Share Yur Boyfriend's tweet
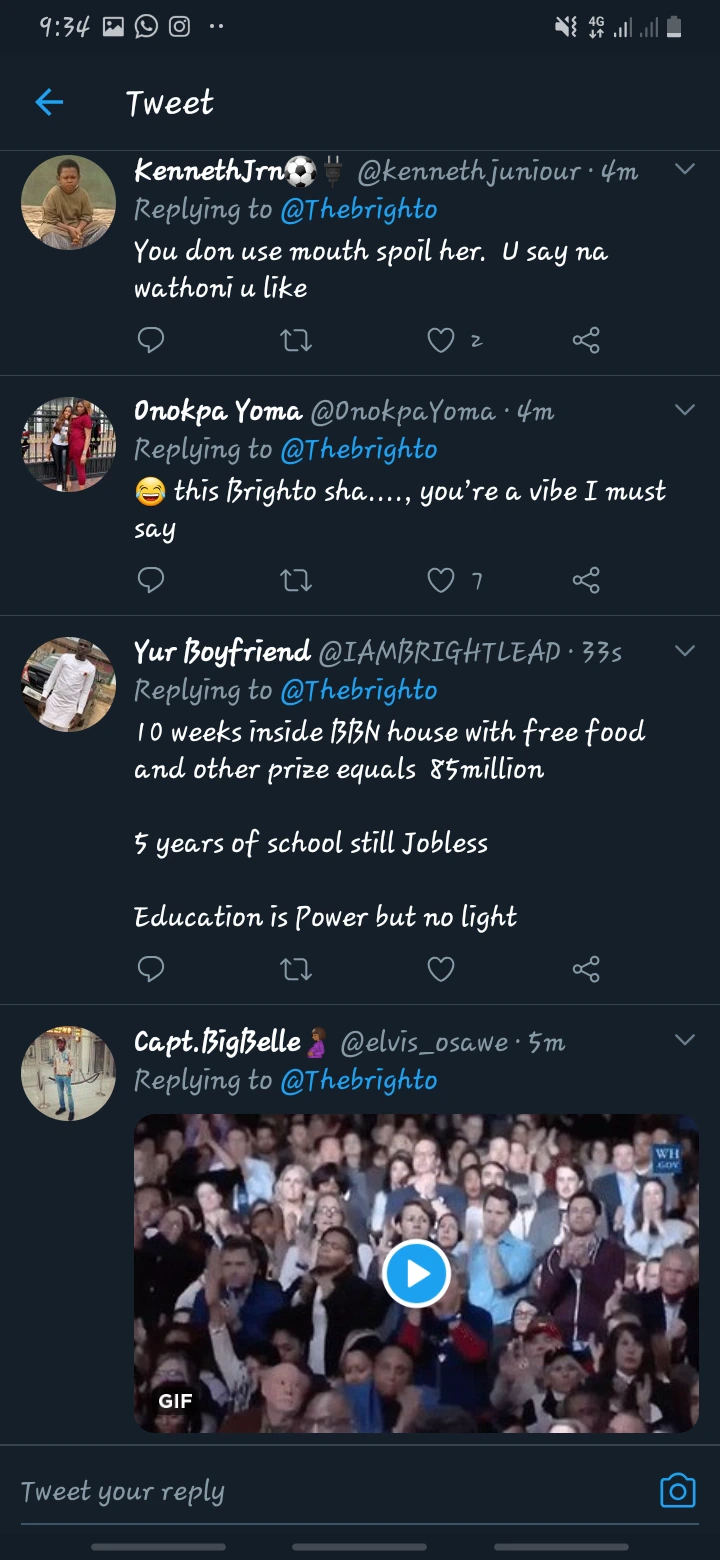 [x=586, y=969]
